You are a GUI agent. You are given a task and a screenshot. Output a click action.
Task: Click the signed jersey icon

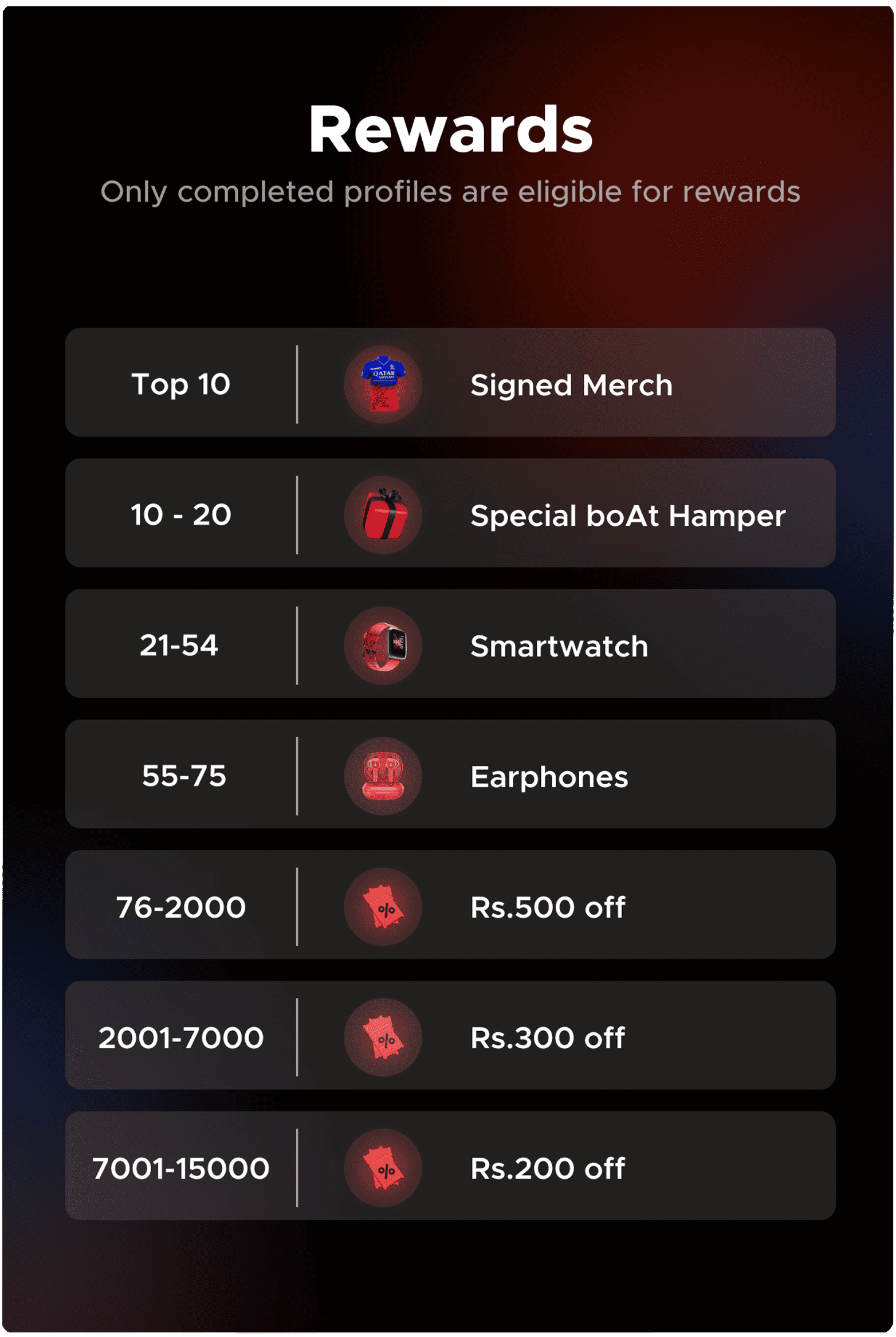(x=383, y=385)
